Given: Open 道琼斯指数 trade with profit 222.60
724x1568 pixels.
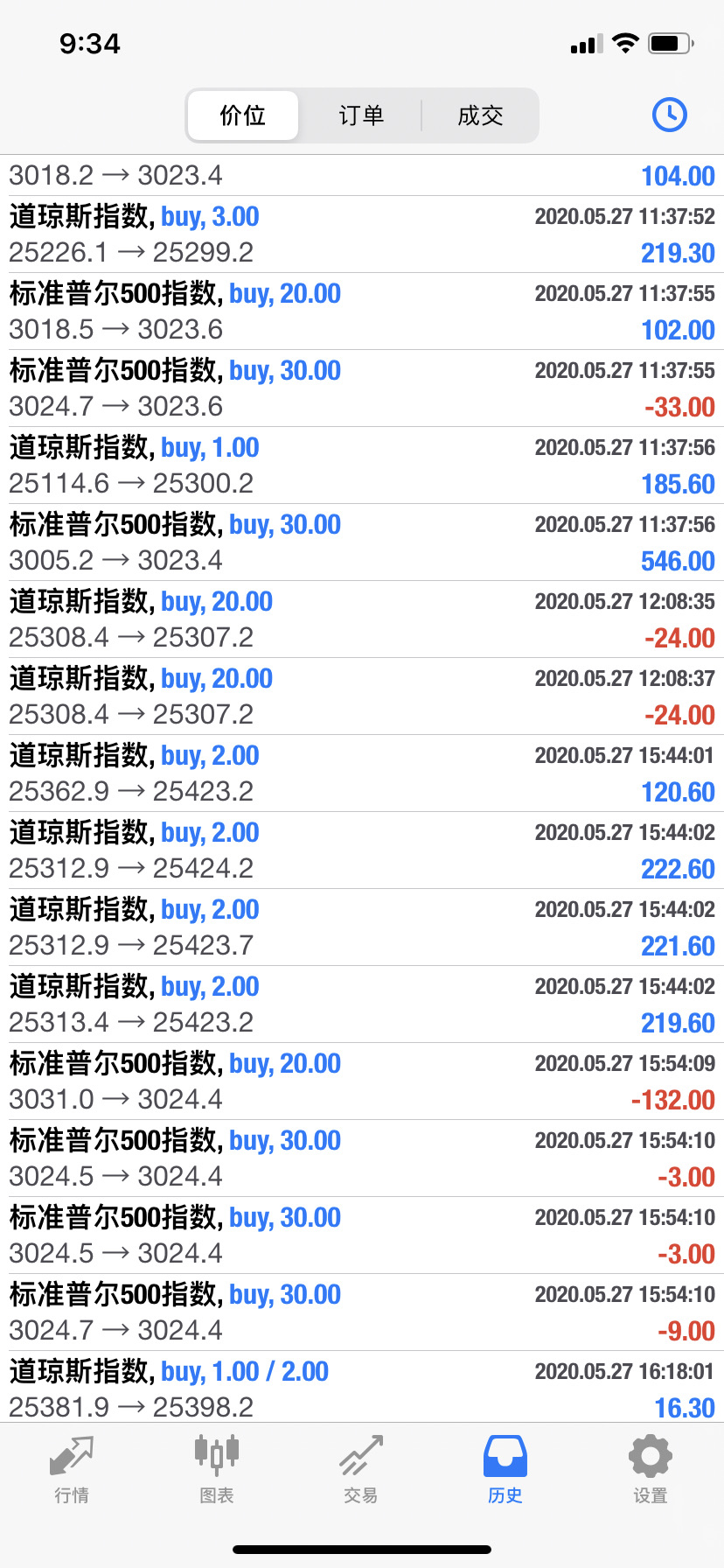Looking at the screenshot, I should (x=361, y=850).
